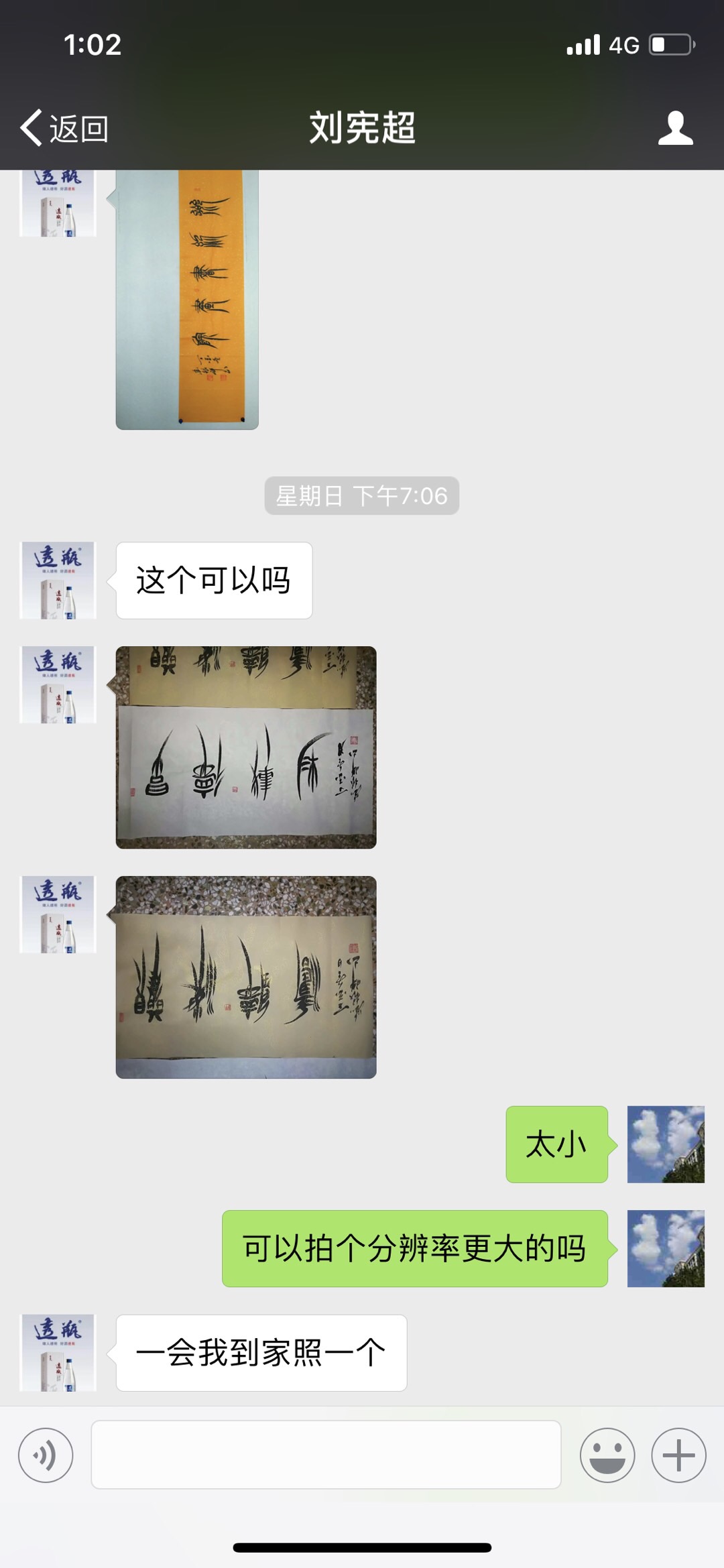The width and height of the screenshot is (724, 1568).
Task: Open the emoji picker
Action: point(607,1455)
